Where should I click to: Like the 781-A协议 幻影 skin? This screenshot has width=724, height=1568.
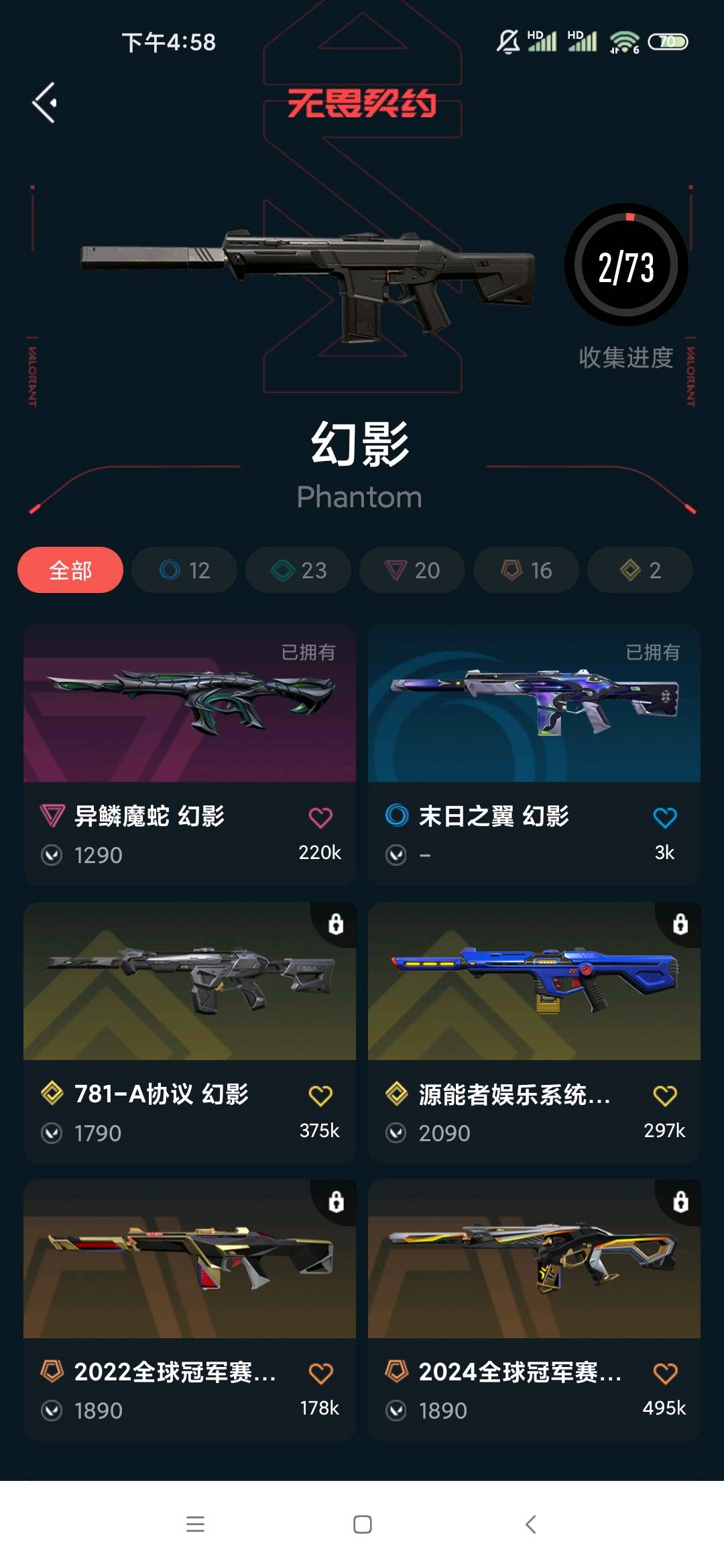coord(320,1096)
